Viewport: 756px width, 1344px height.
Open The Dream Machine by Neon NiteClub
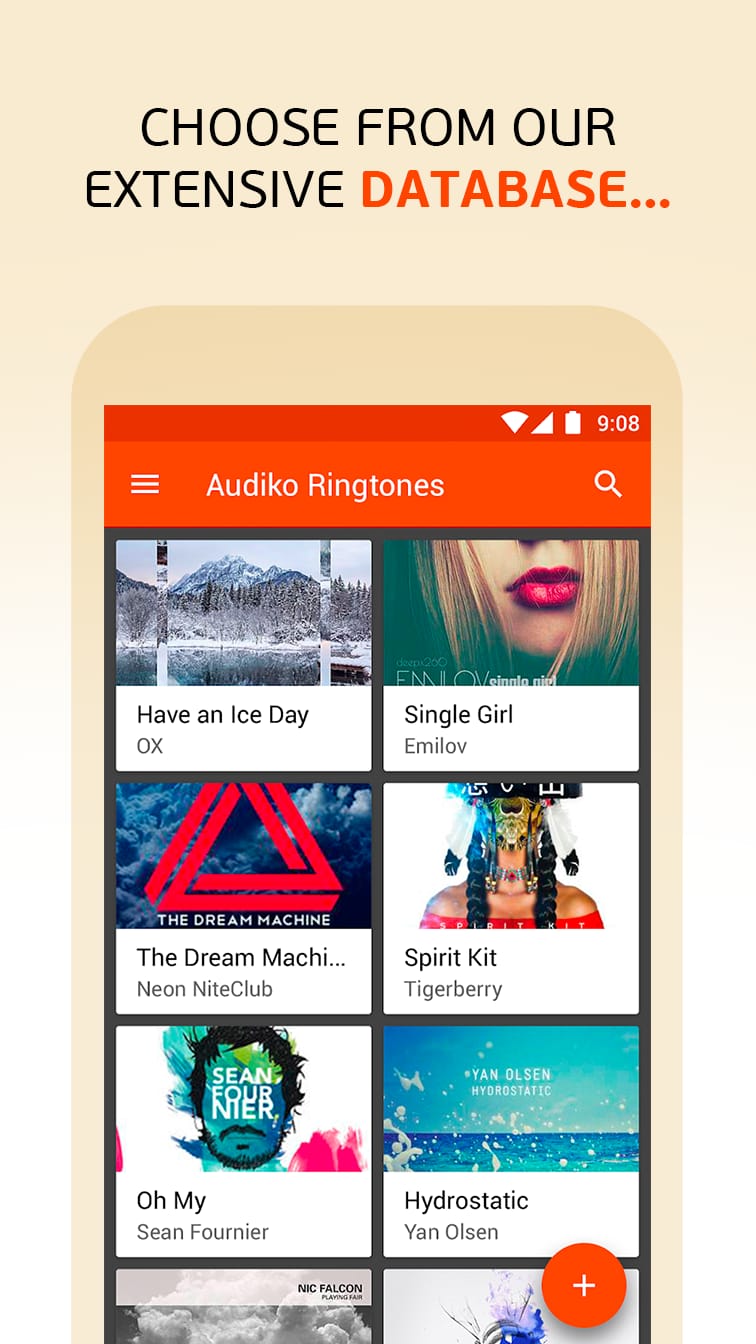click(243, 897)
